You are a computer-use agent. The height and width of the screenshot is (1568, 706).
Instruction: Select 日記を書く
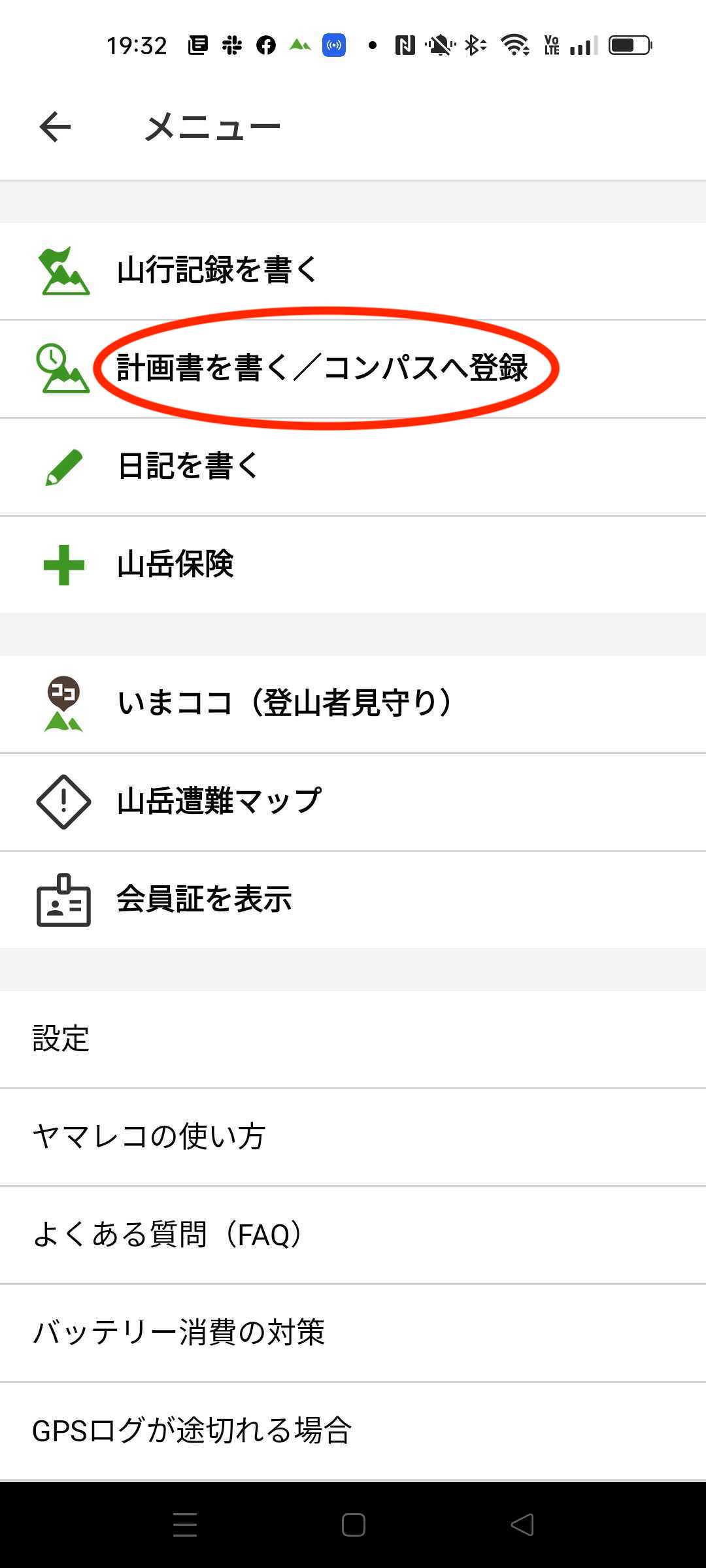click(353, 466)
